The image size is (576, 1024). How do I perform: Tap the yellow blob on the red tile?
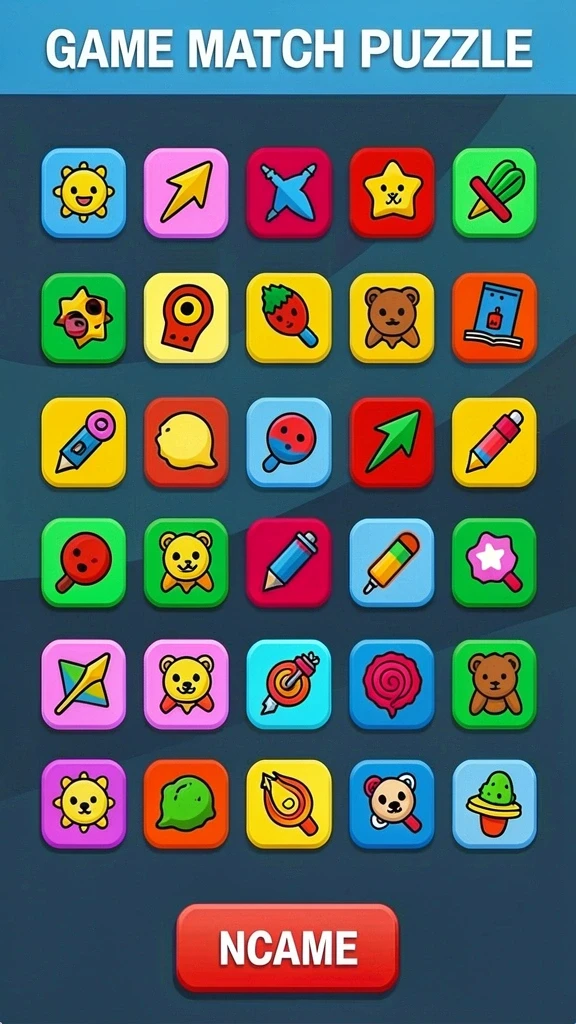(186, 441)
